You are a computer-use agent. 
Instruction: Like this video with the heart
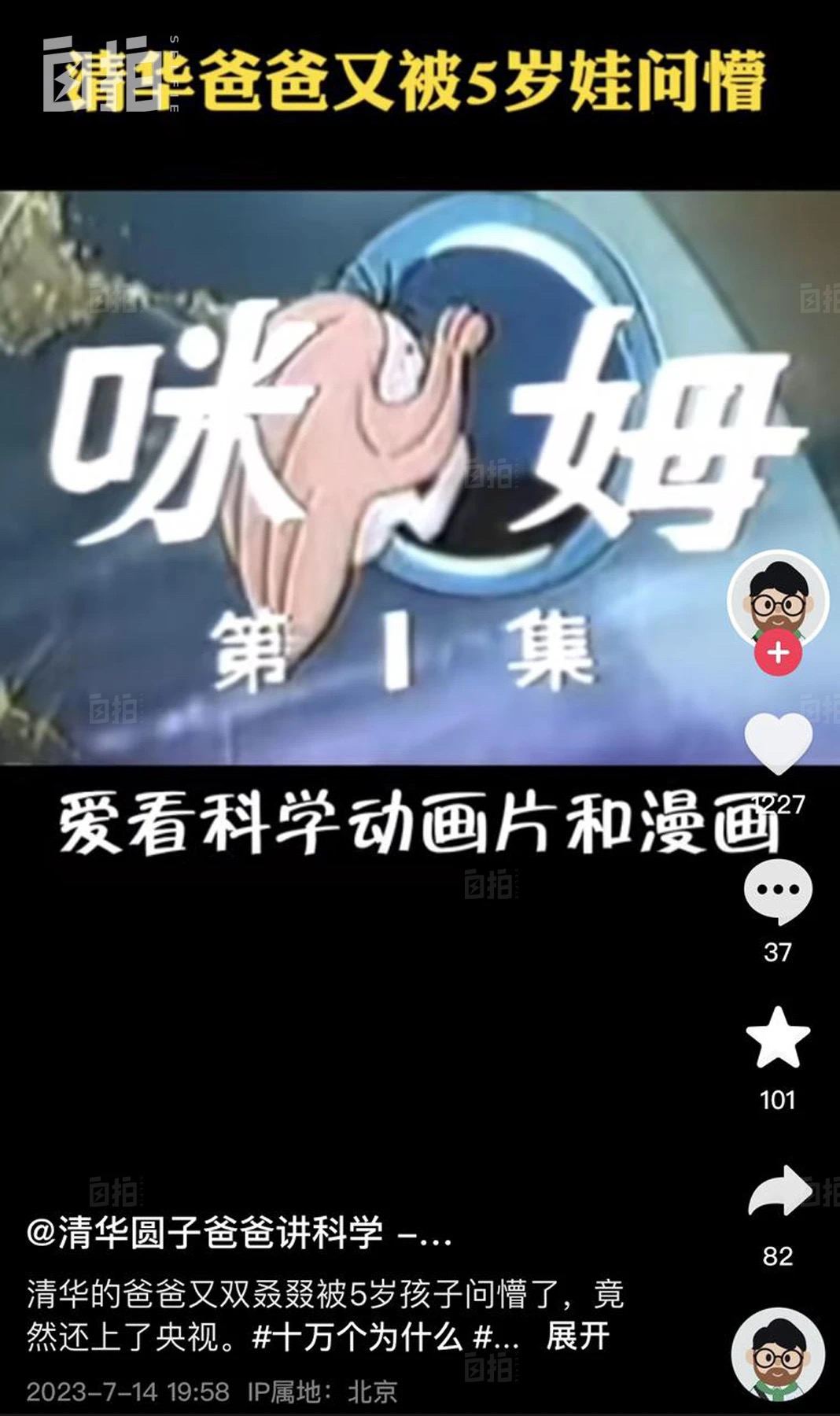pyautogui.click(x=778, y=743)
